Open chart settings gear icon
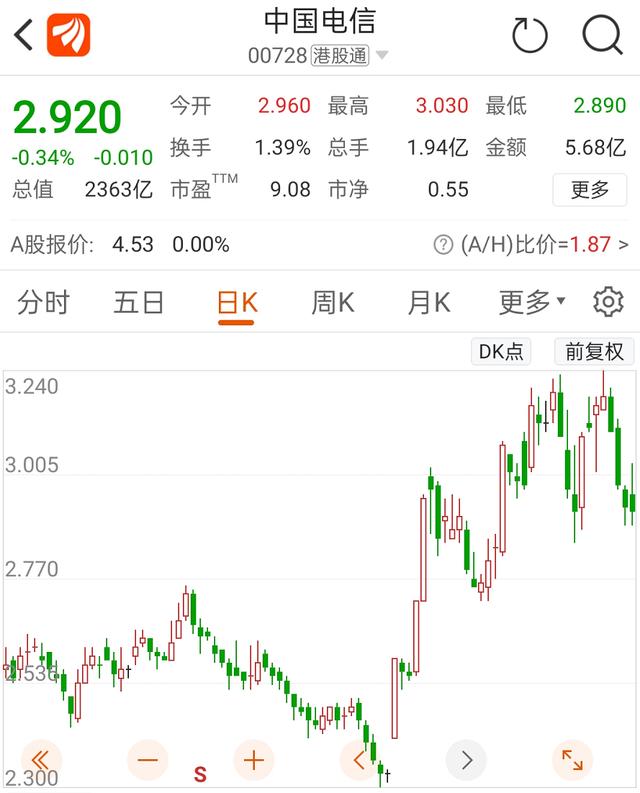The width and height of the screenshot is (640, 793). [x=608, y=302]
